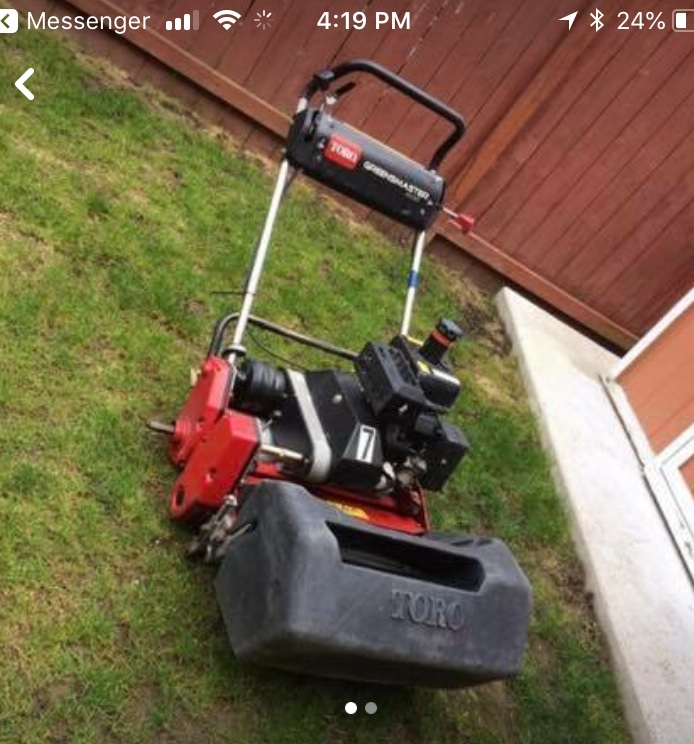Jump to the second photo dot
694x744 pixels.
tap(371, 708)
